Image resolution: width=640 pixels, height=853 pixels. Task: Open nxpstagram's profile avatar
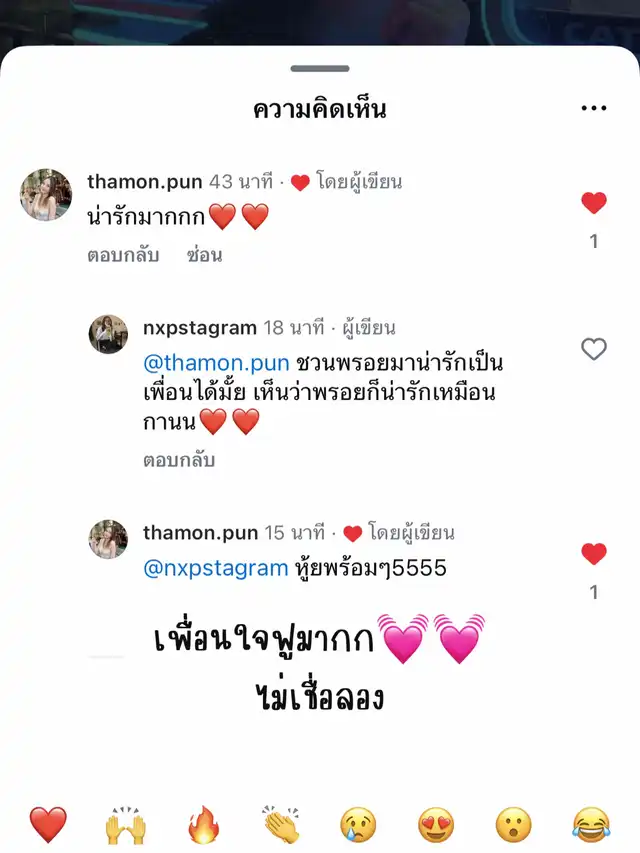click(108, 334)
